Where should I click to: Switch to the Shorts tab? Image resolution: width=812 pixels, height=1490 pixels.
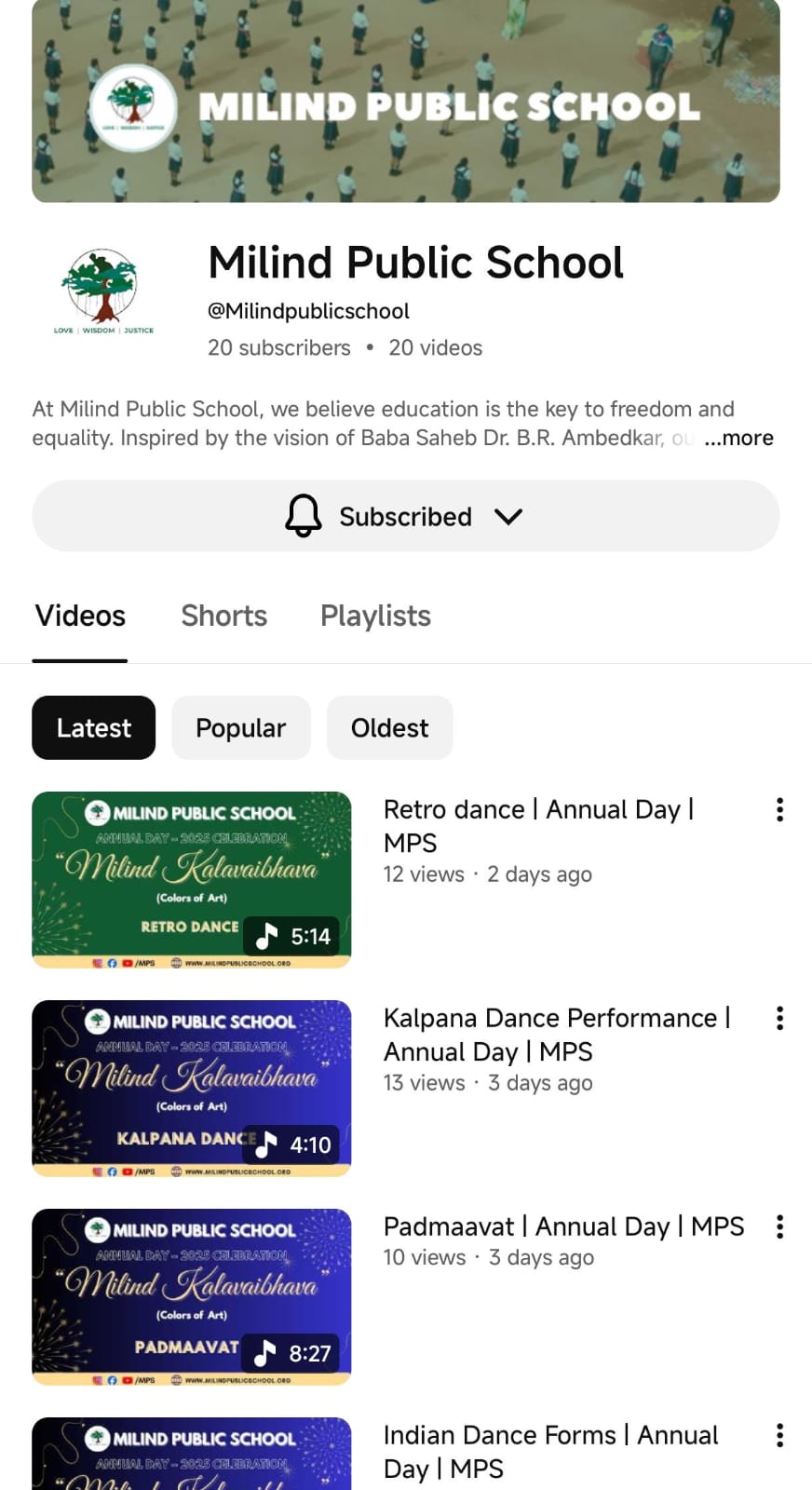pos(223,616)
